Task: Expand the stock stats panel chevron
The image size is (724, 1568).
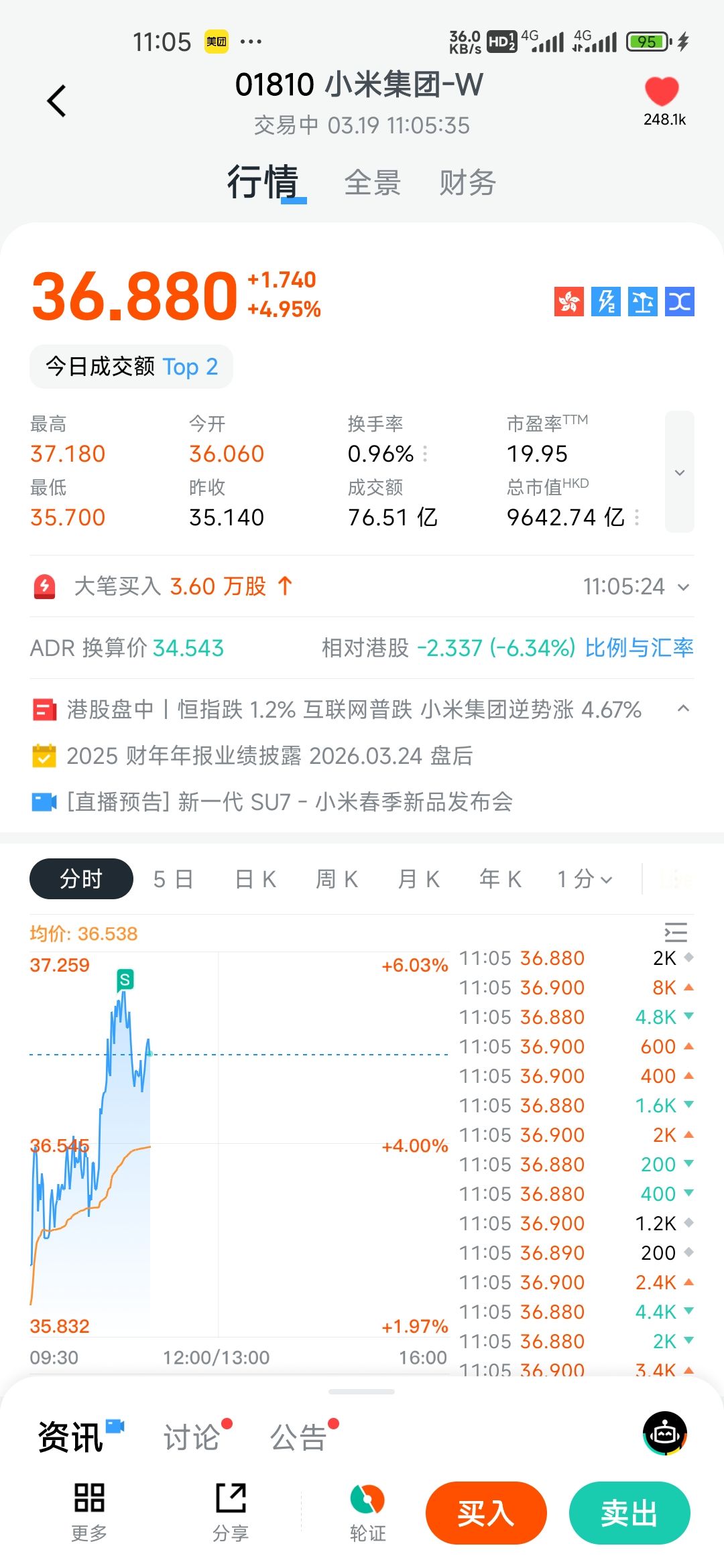Action: [679, 472]
